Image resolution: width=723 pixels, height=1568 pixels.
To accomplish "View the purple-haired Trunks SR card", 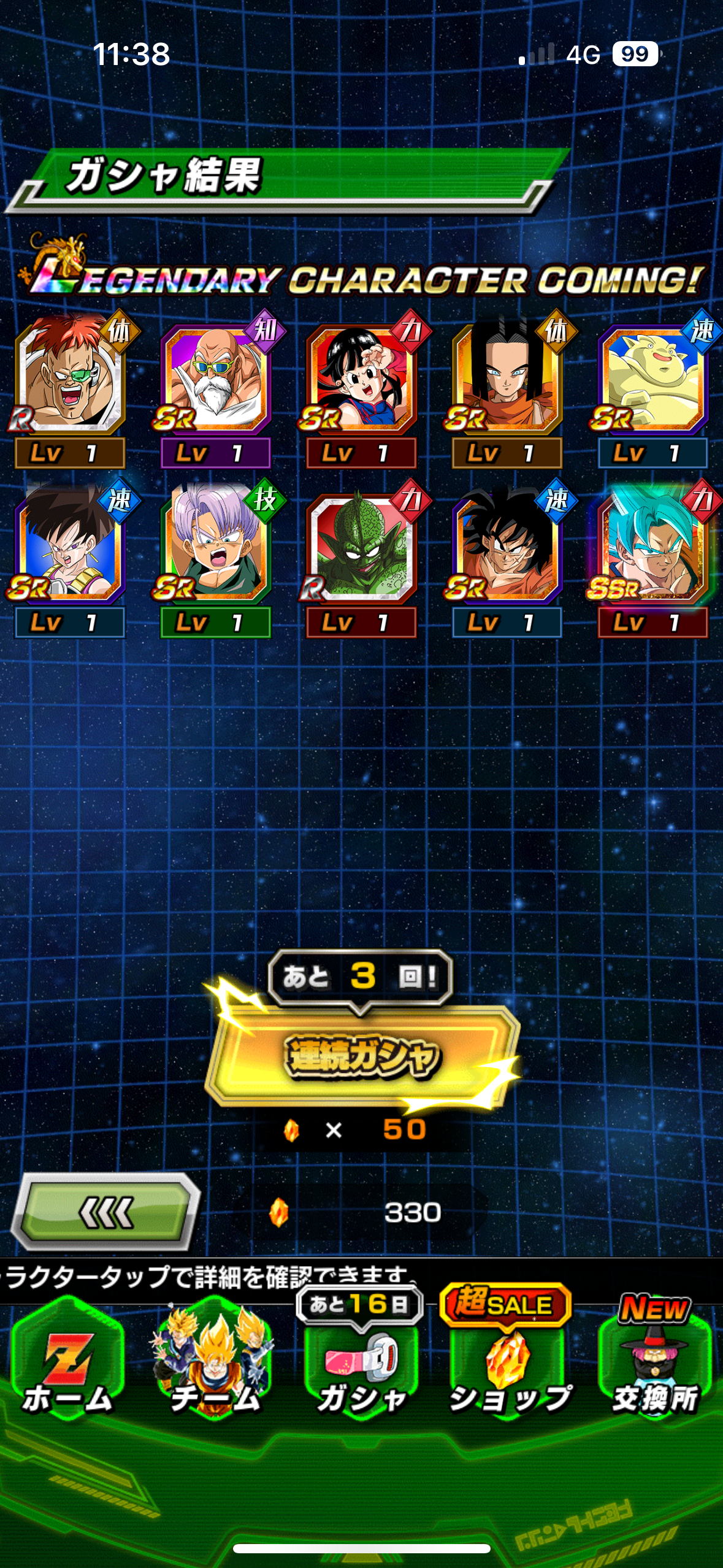I will pyautogui.click(x=215, y=559).
